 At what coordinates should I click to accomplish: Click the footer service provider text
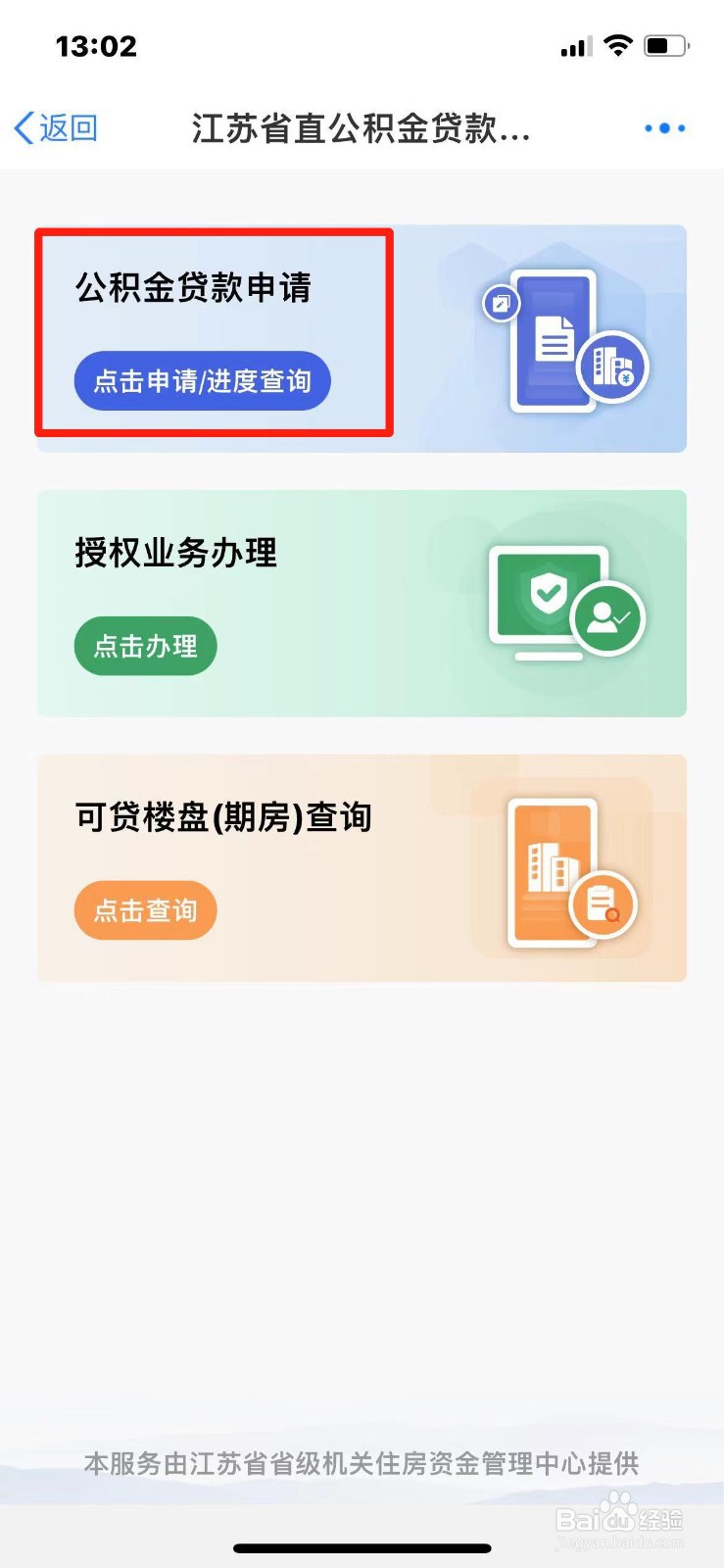click(x=362, y=1464)
